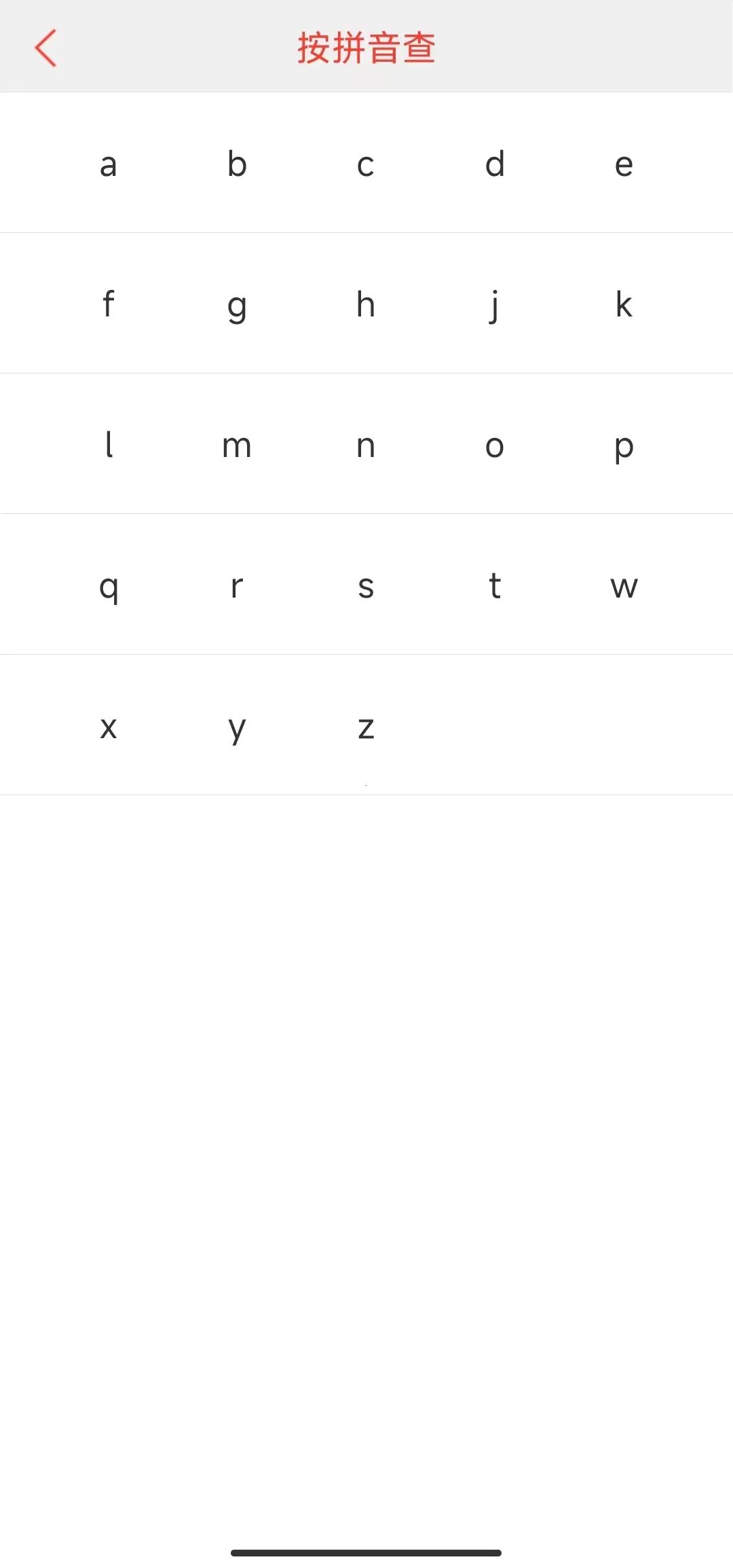The height and width of the screenshot is (1568, 733).
Task: Look up pinyin beginning with p
Action: click(x=624, y=445)
